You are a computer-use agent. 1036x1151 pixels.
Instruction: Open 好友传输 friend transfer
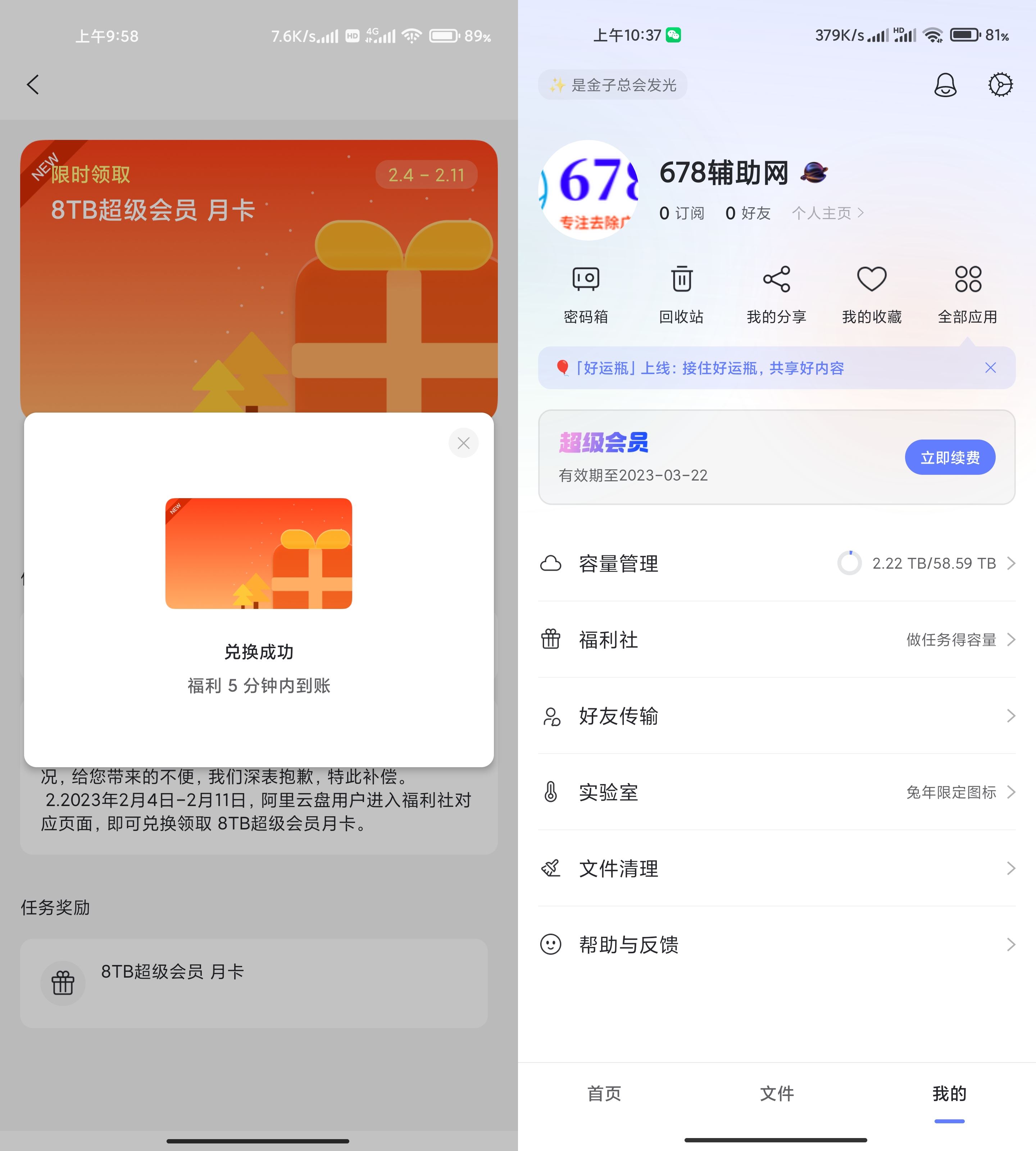776,716
